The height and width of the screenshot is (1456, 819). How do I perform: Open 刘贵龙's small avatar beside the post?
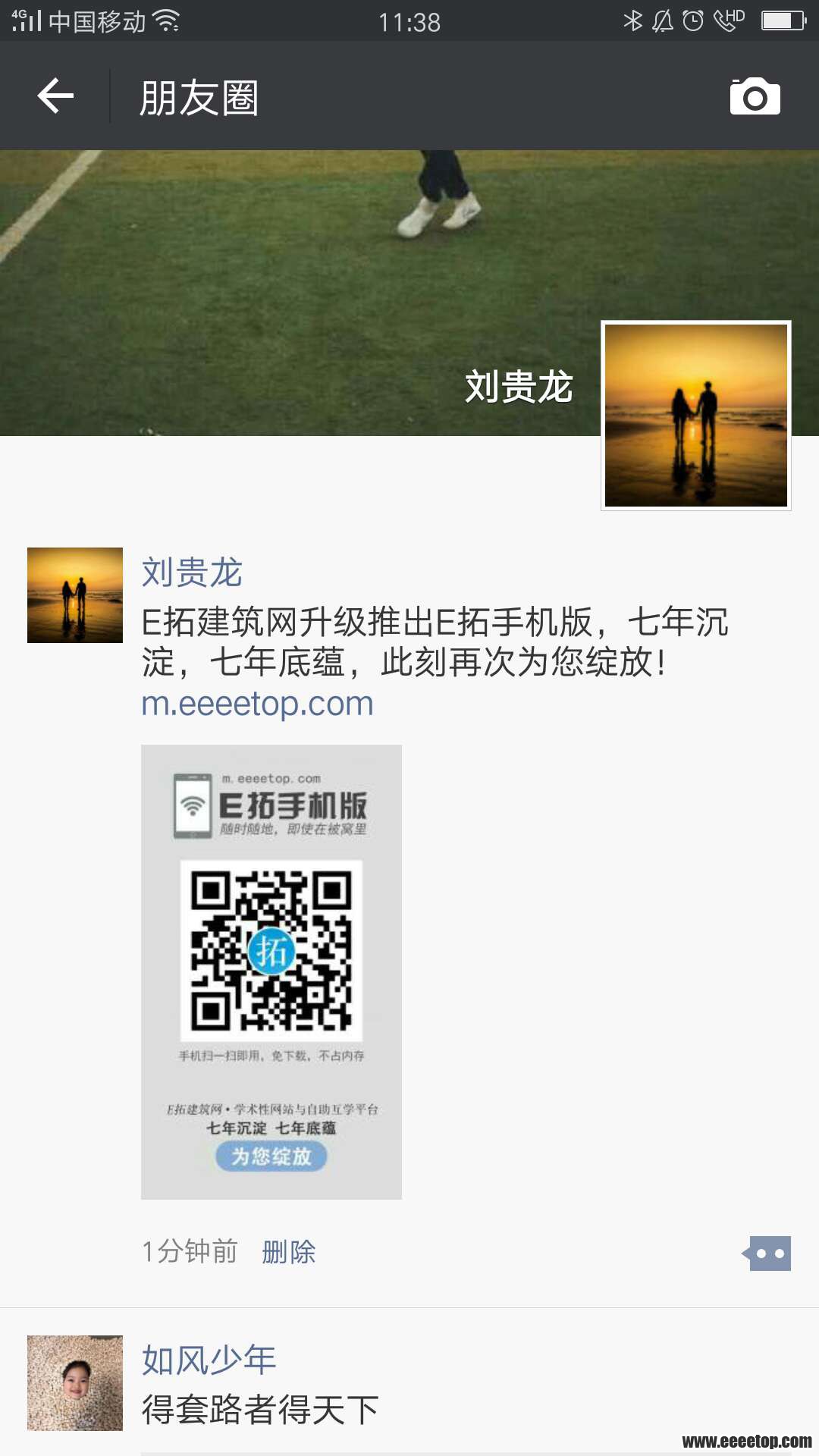(75, 595)
